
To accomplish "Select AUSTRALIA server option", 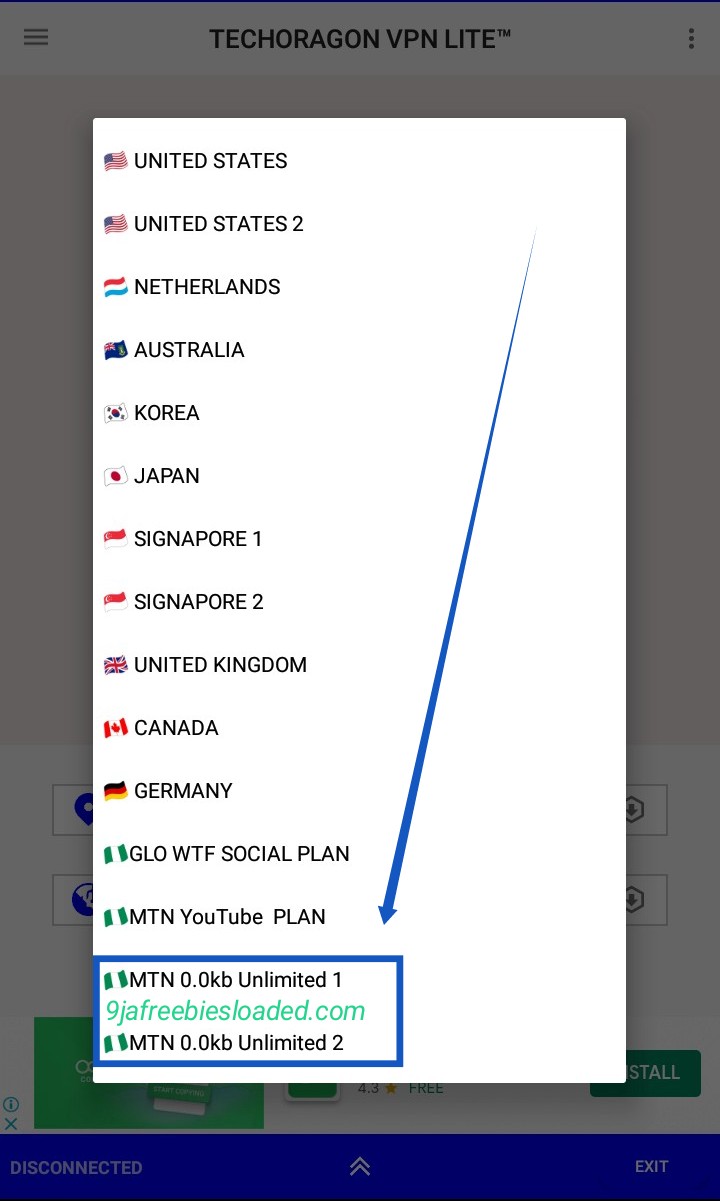I will pyautogui.click(x=359, y=350).
